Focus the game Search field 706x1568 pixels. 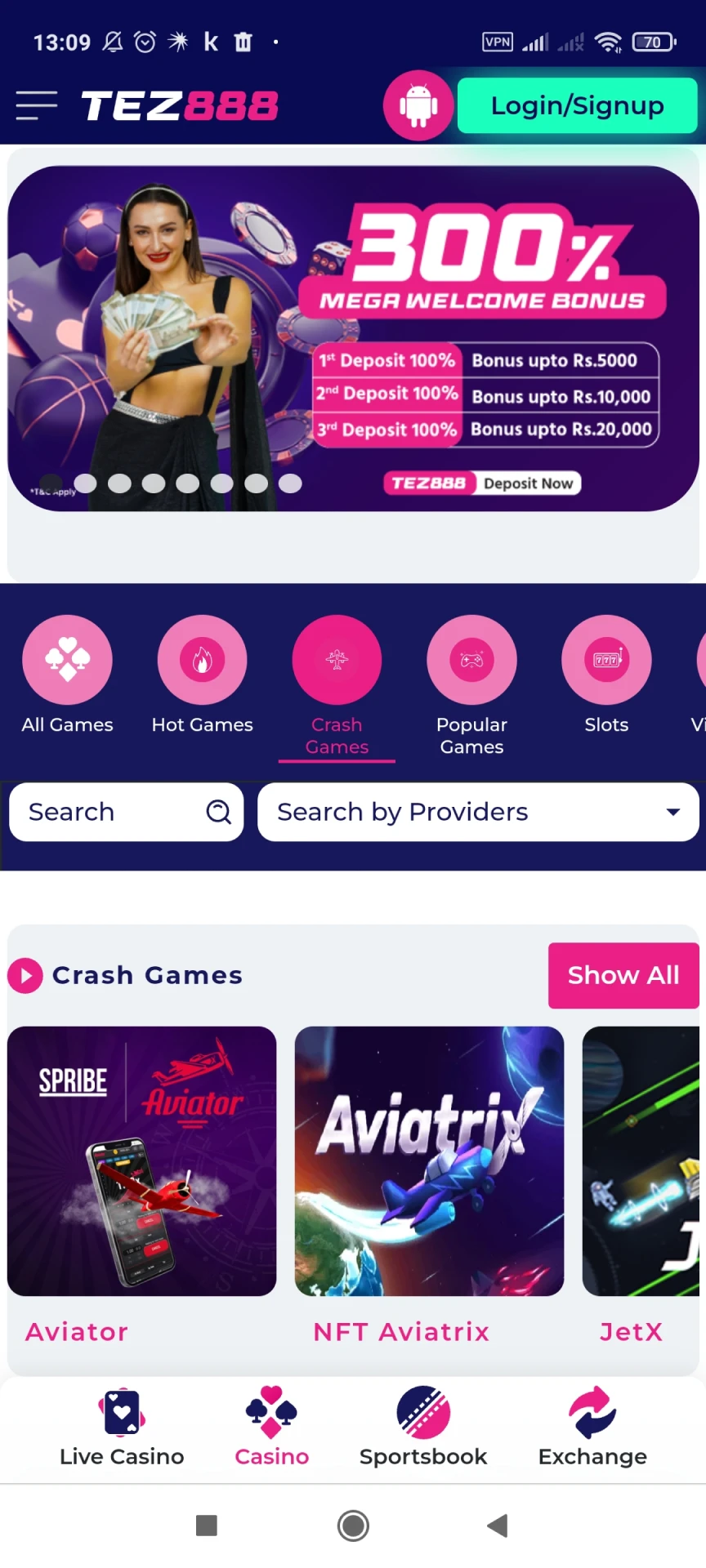click(114, 812)
